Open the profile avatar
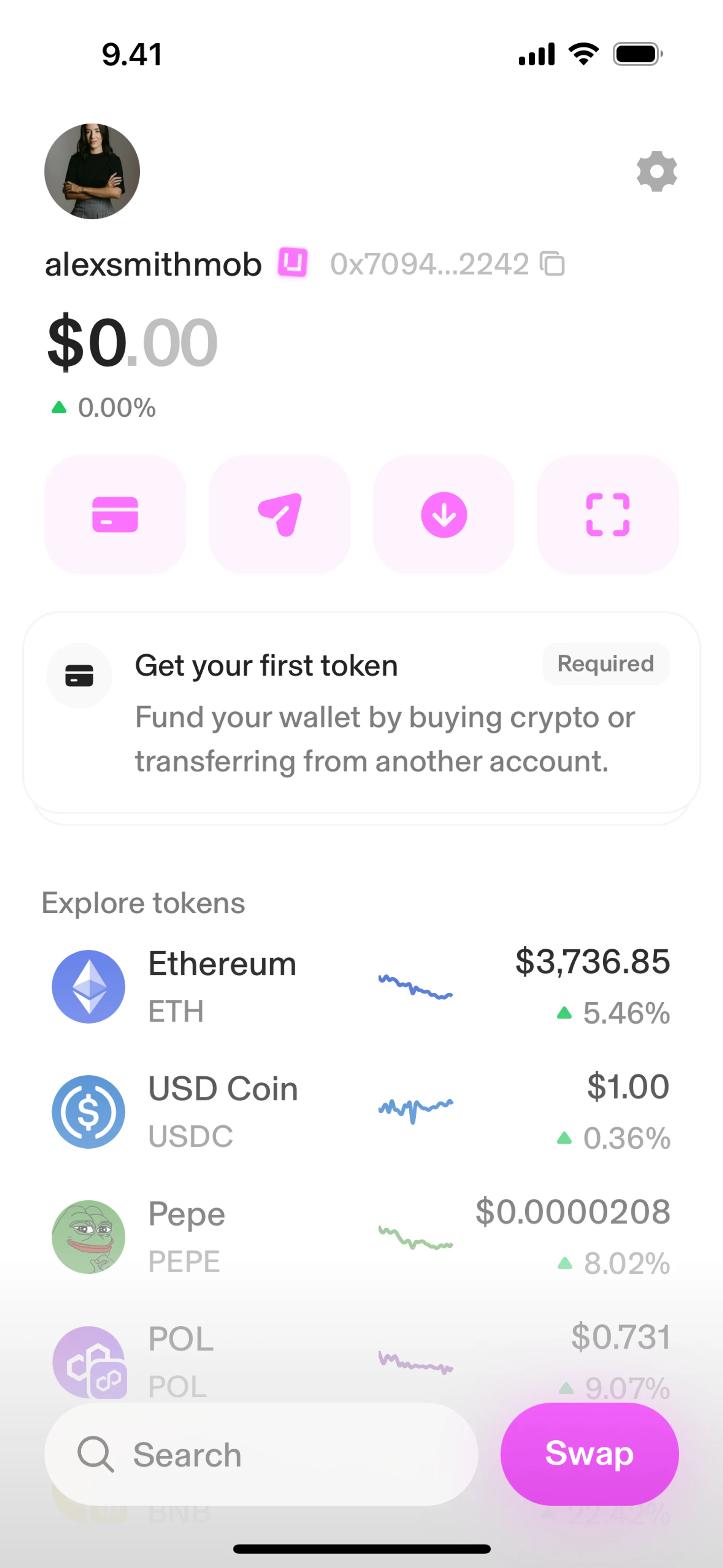 92,172
